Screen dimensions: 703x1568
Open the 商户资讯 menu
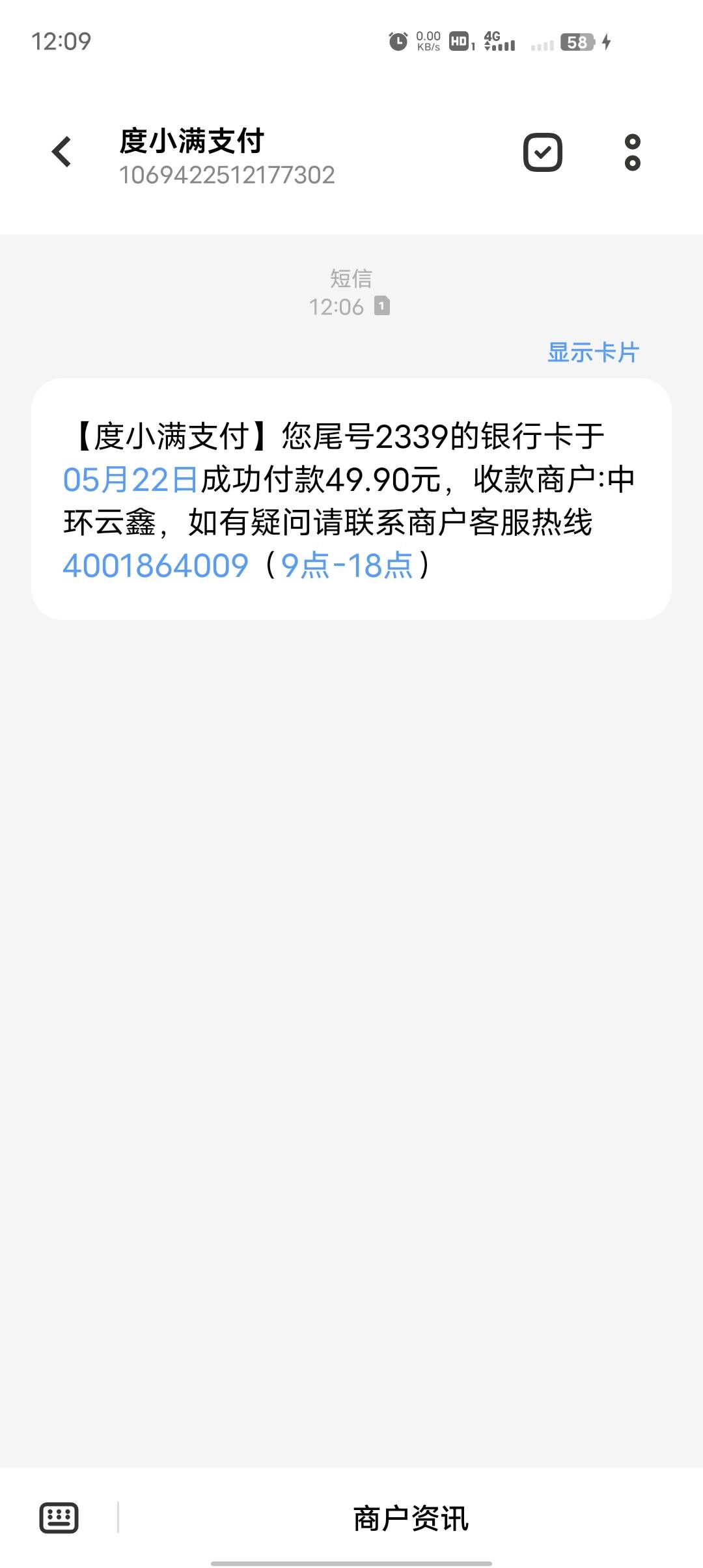coord(410,1518)
